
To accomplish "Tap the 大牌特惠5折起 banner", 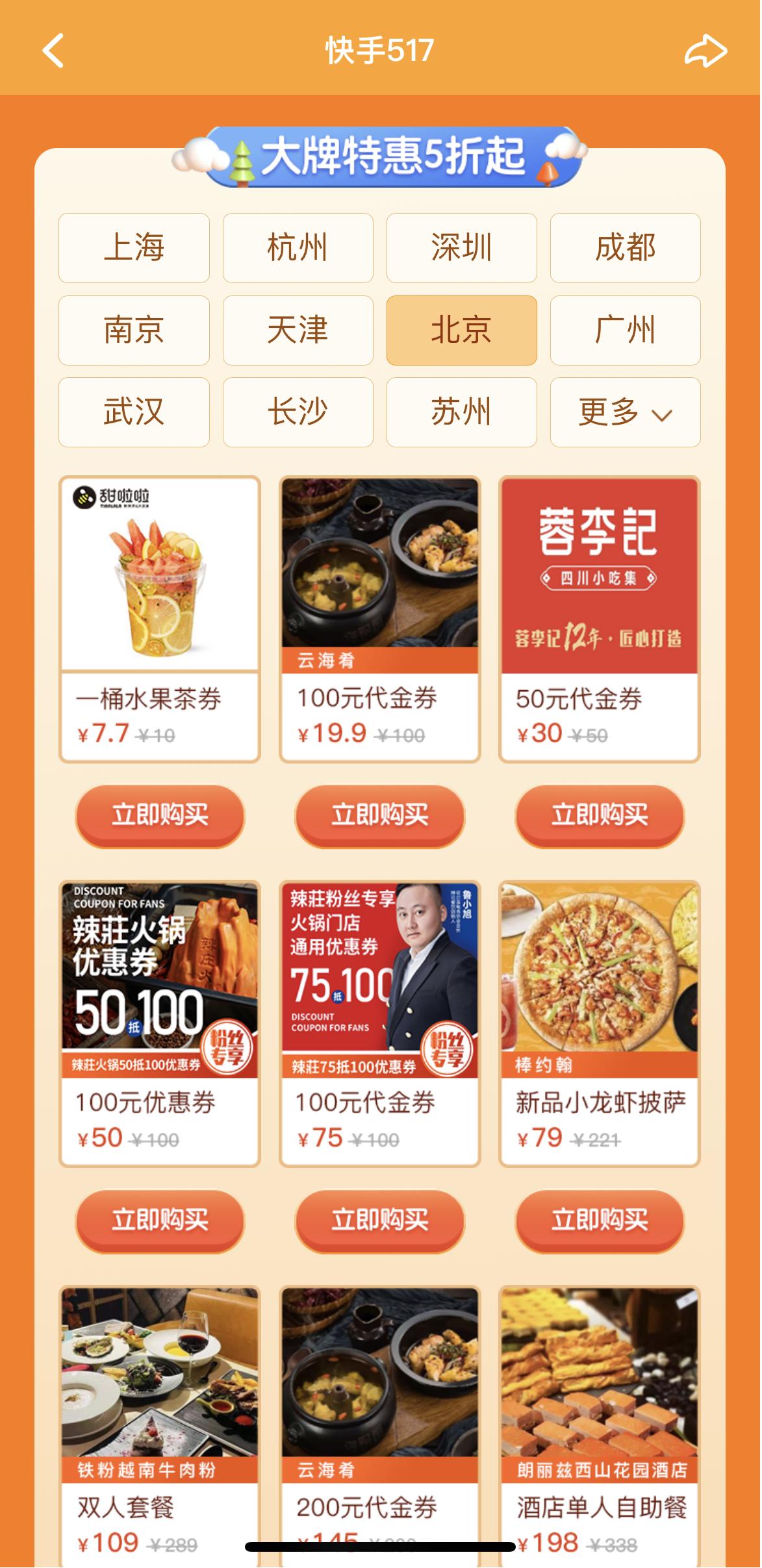I will click(x=381, y=158).
